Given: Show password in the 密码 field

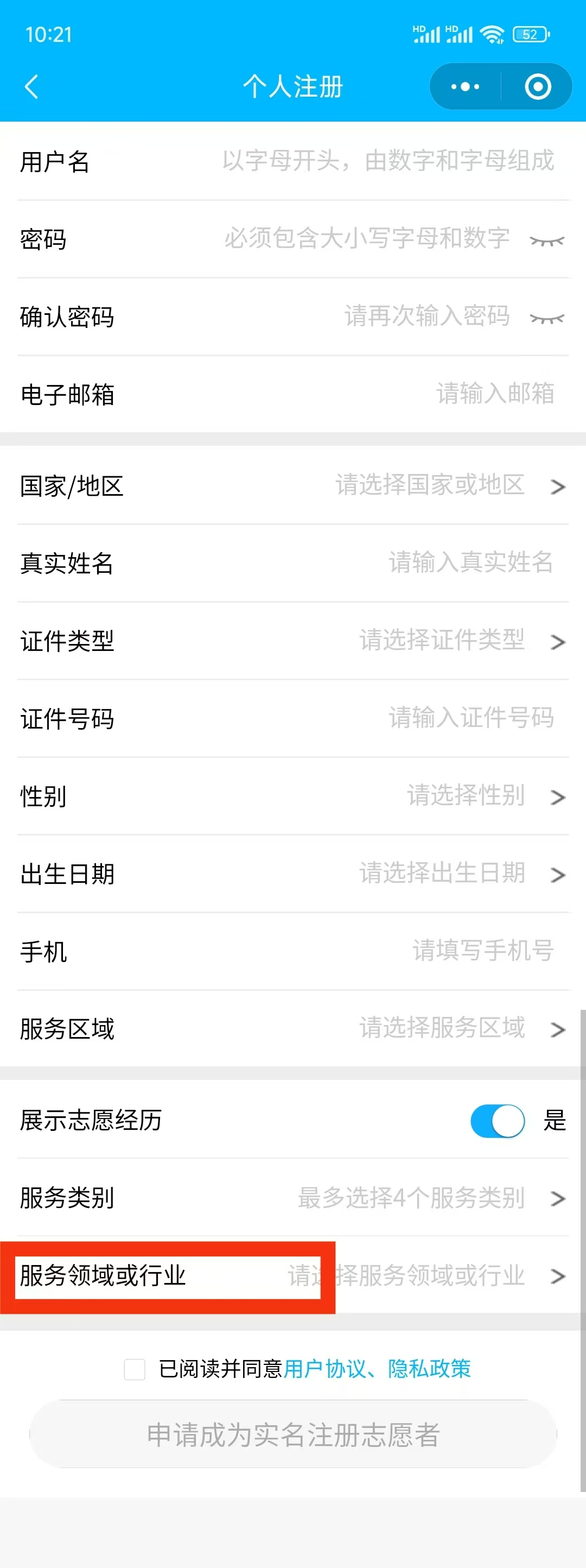Looking at the screenshot, I should tap(546, 241).
